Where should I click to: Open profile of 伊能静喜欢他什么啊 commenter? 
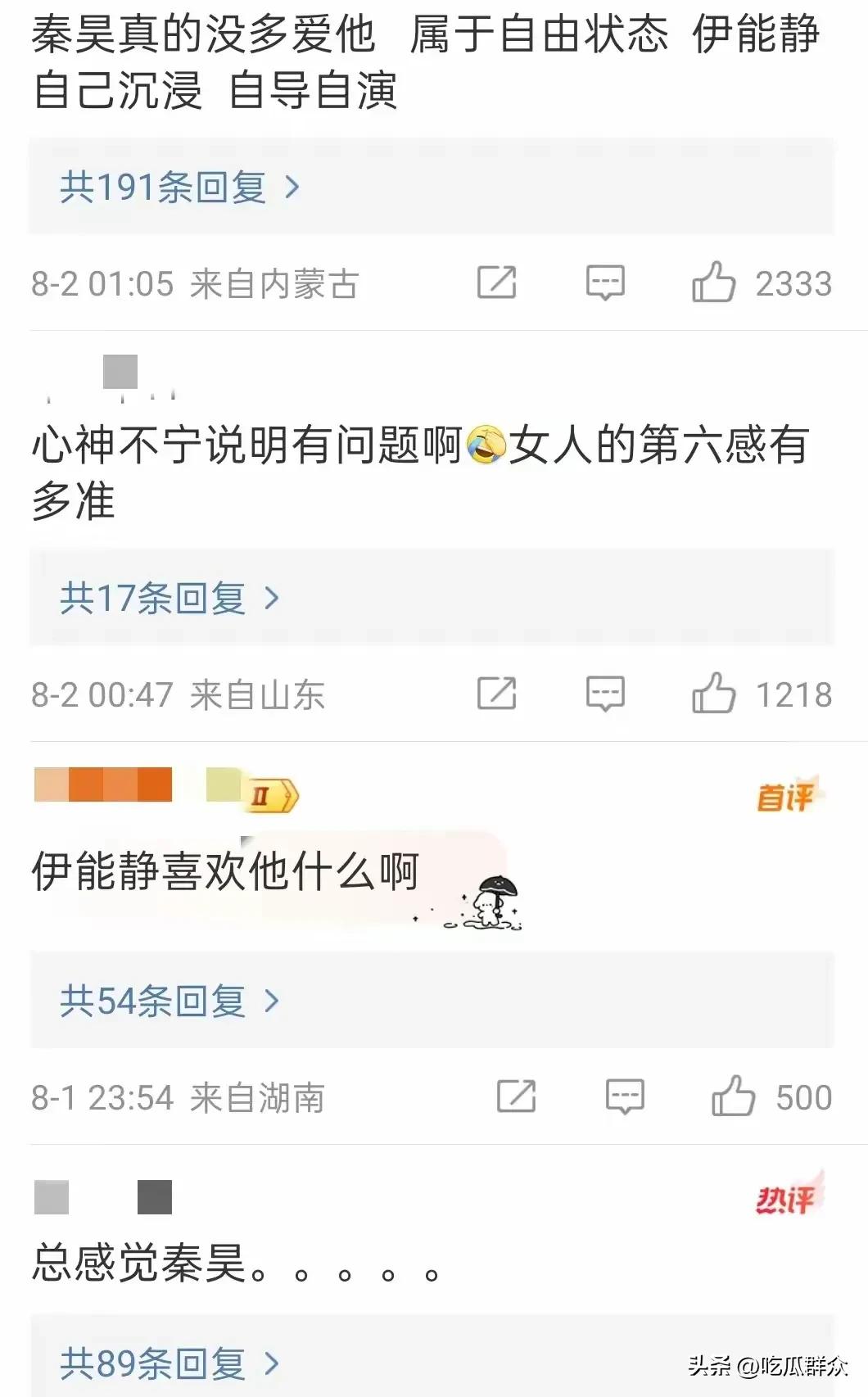click(x=103, y=785)
